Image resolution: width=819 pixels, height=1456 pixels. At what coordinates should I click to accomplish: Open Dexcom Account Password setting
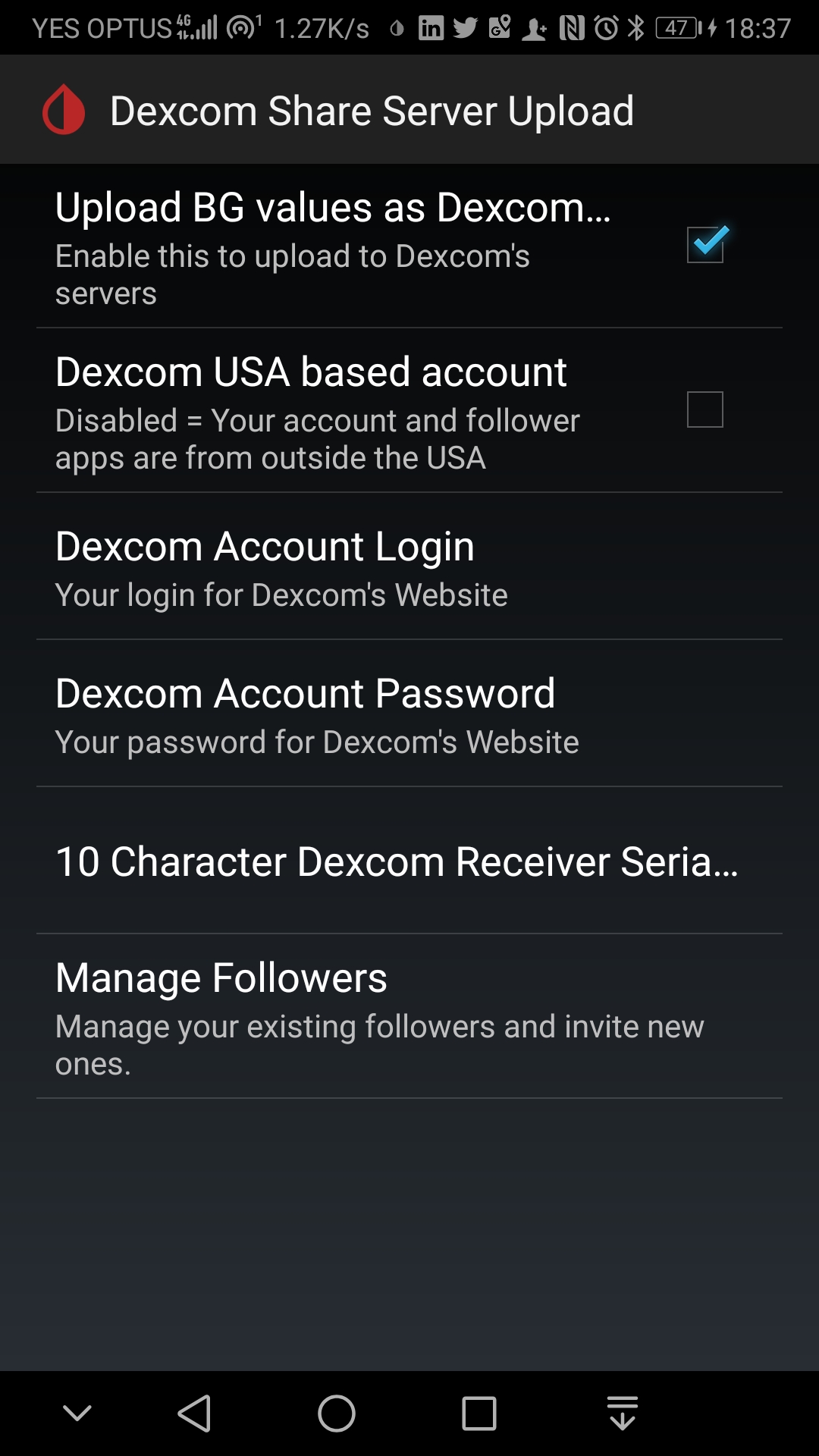click(x=409, y=714)
